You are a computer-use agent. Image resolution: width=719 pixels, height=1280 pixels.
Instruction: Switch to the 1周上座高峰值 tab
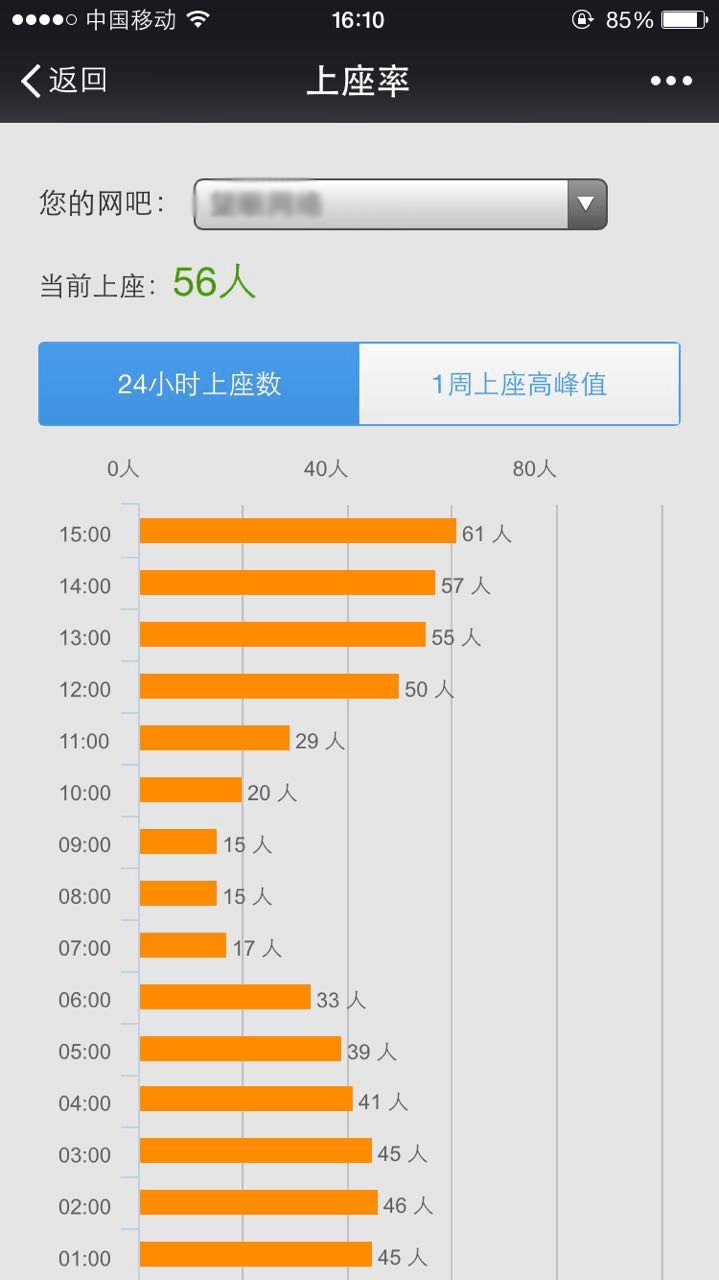[x=519, y=384]
